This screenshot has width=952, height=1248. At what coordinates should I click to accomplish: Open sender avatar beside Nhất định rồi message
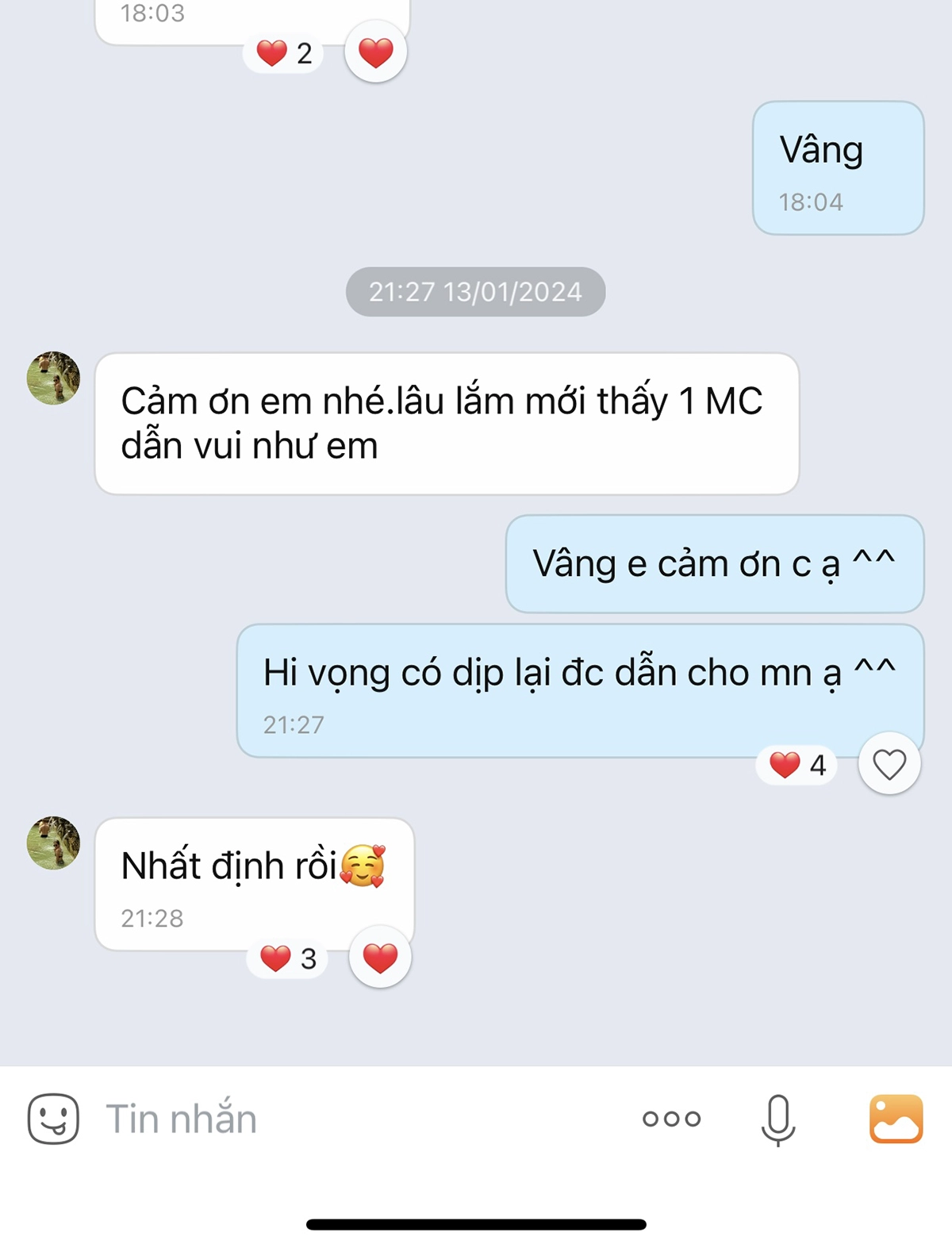tap(53, 843)
